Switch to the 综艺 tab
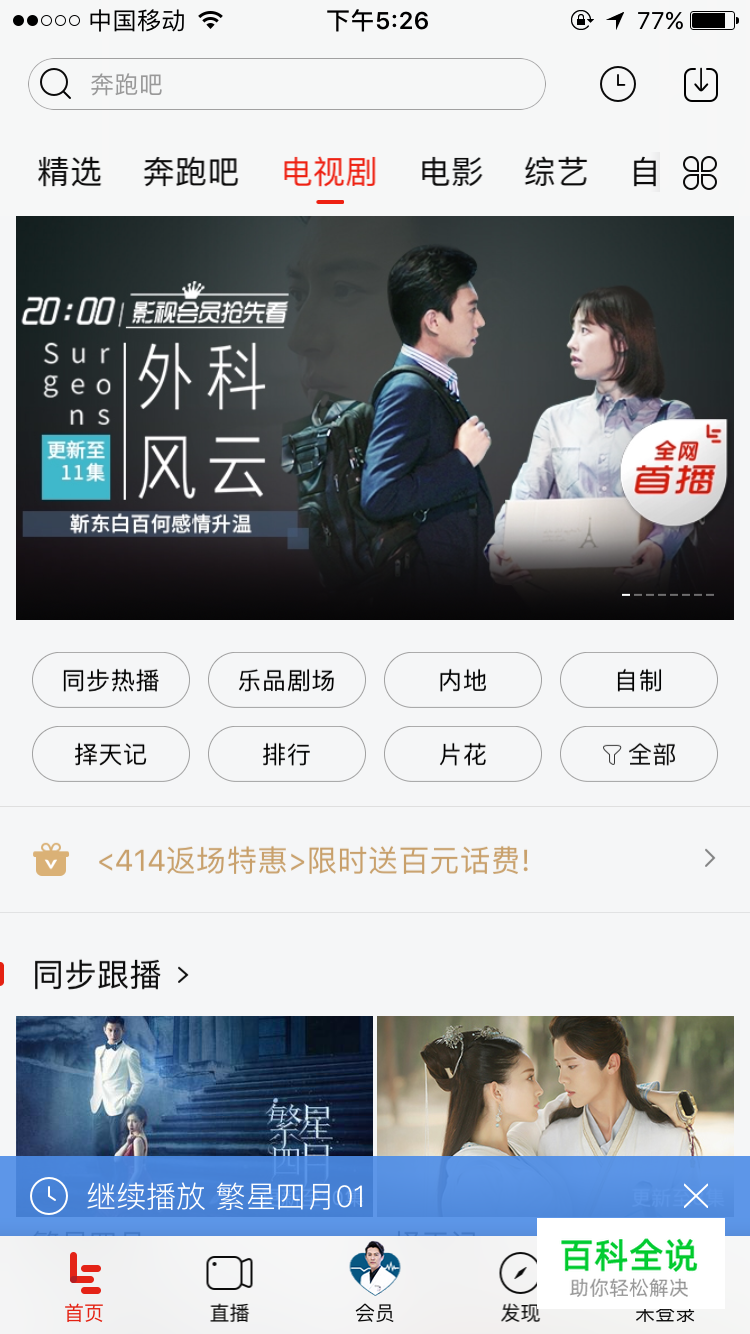The height and width of the screenshot is (1334, 750). coord(556,172)
